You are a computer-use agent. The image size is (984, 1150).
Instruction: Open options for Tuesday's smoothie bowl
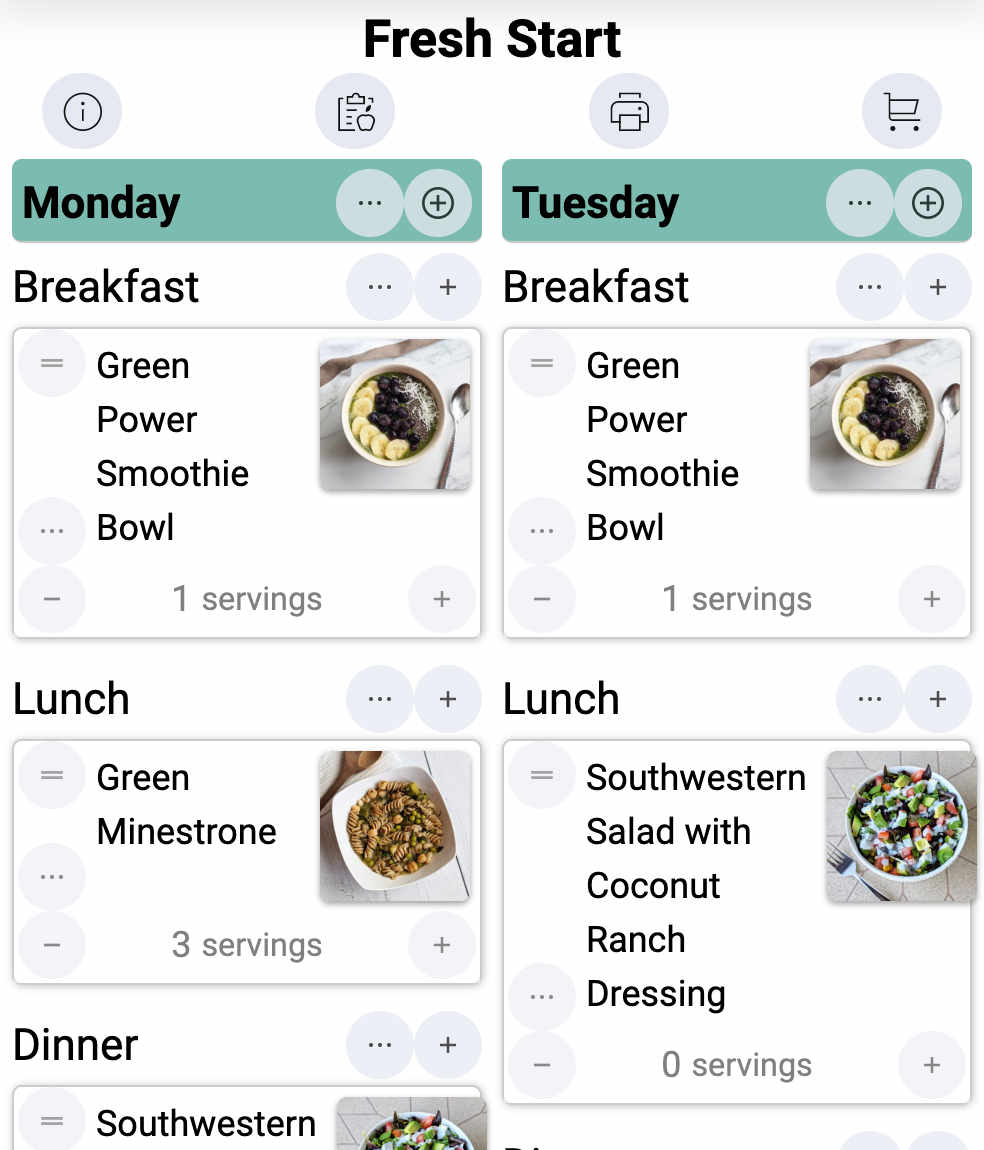[541, 530]
